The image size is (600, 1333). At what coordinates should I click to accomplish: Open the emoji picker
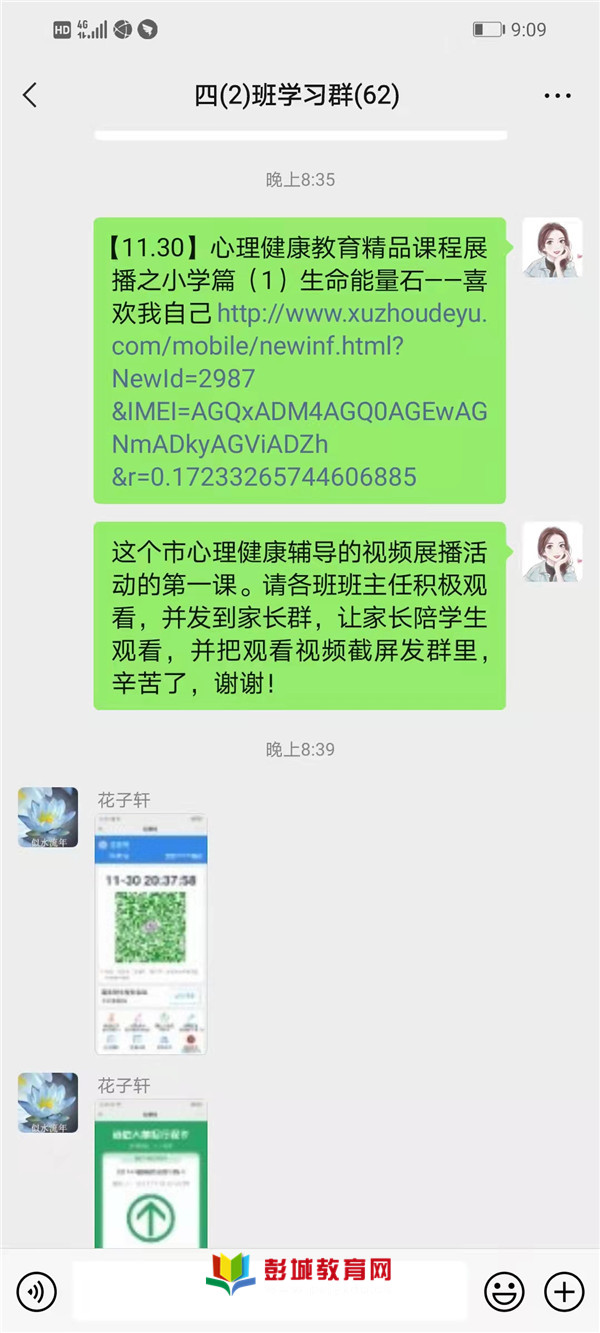[x=504, y=1292]
